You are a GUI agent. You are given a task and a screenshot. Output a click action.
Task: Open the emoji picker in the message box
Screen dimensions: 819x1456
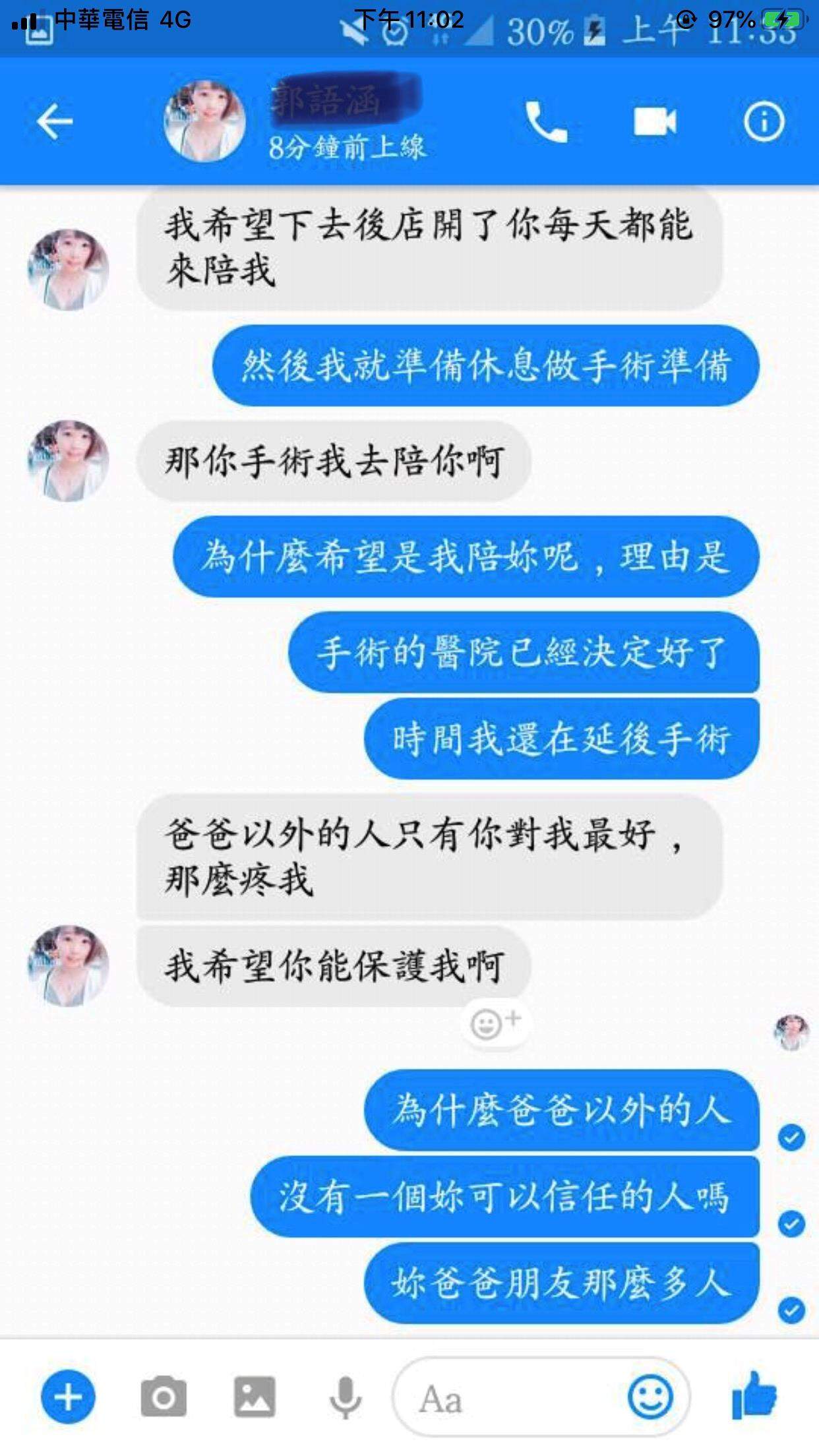click(x=650, y=1397)
